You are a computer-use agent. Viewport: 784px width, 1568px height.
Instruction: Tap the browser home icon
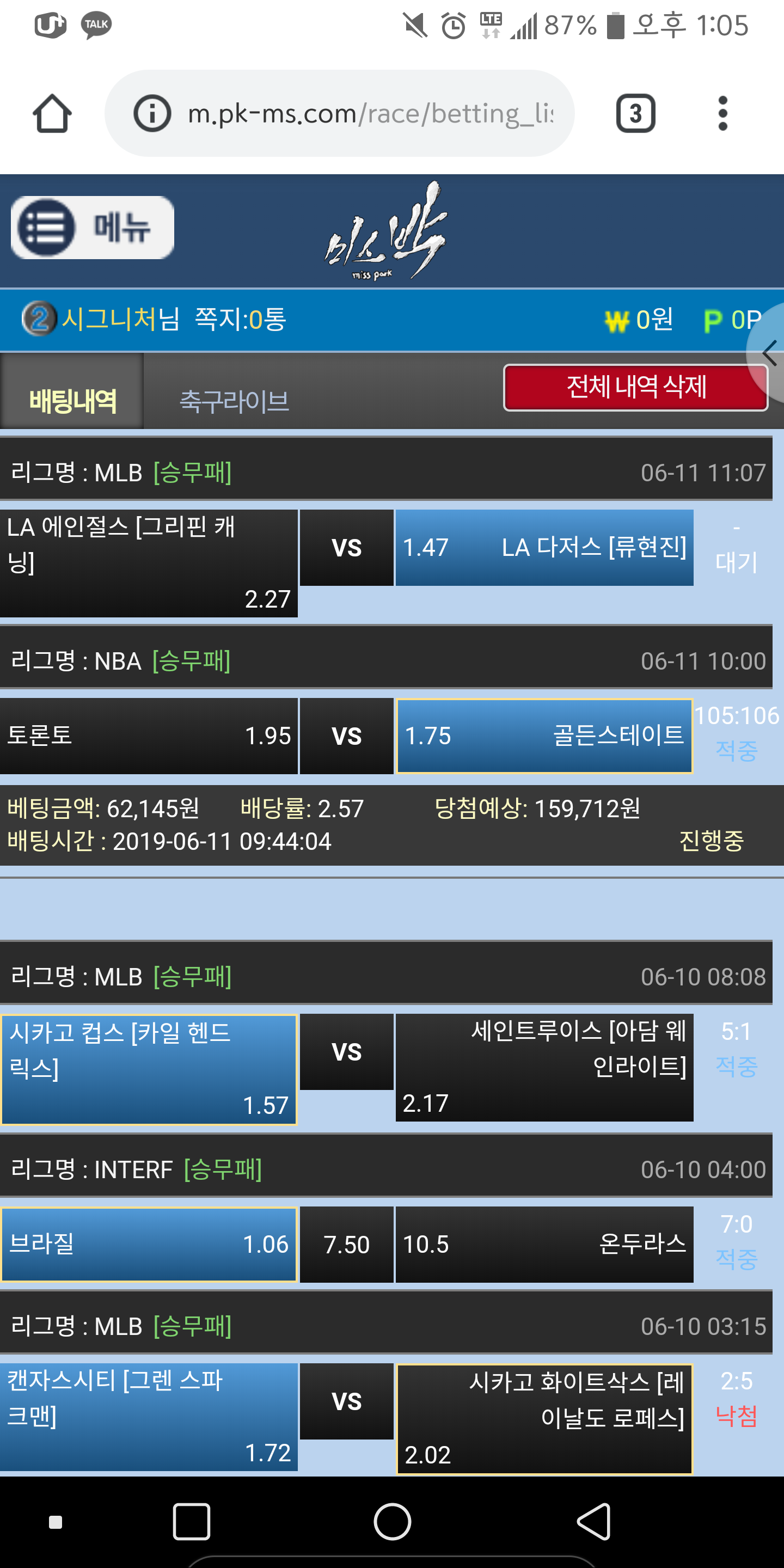pos(52,113)
